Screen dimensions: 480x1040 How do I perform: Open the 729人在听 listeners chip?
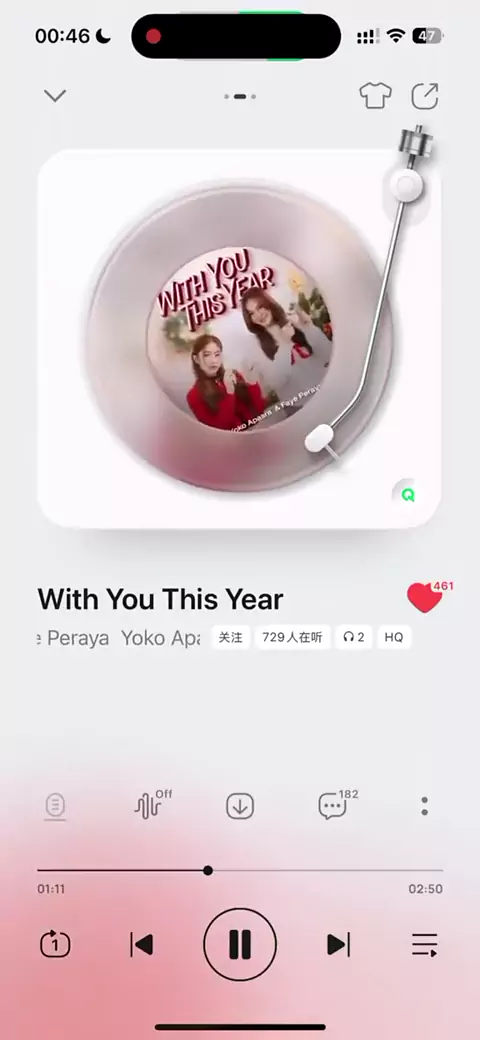tap(292, 637)
